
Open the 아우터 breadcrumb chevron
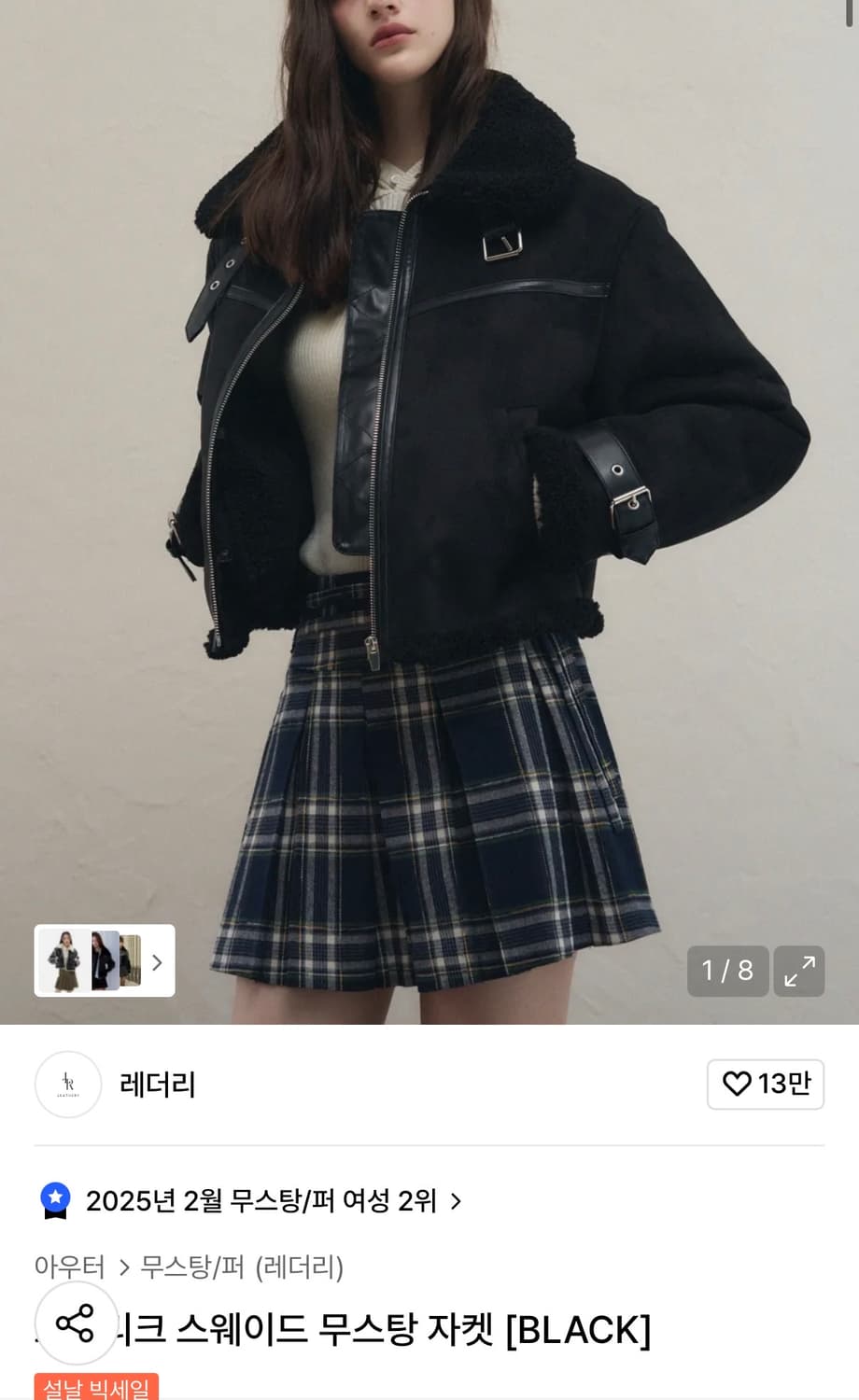[x=122, y=1267]
